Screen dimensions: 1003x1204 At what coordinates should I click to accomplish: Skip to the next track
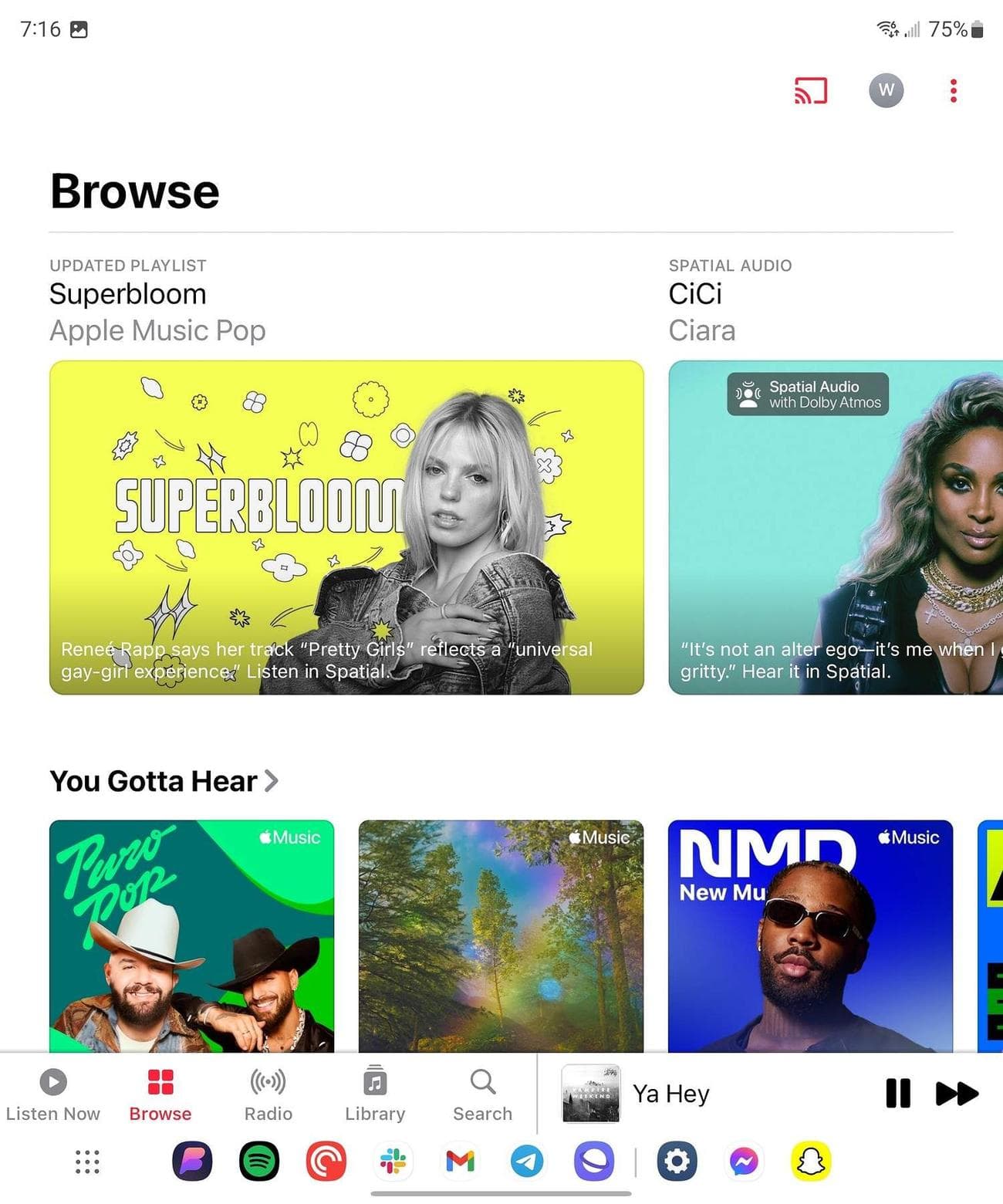point(957,1094)
